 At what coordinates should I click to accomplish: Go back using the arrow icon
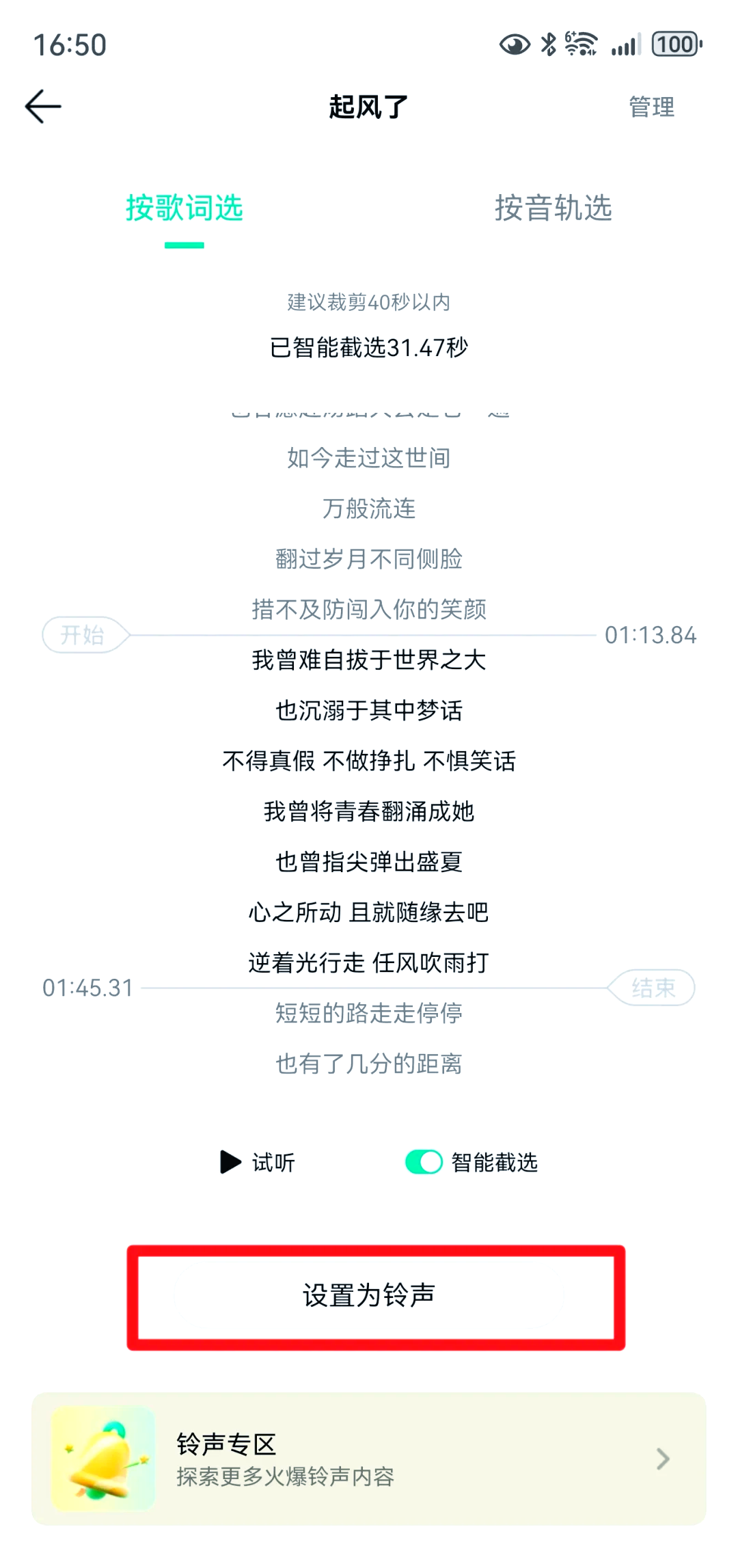click(43, 107)
